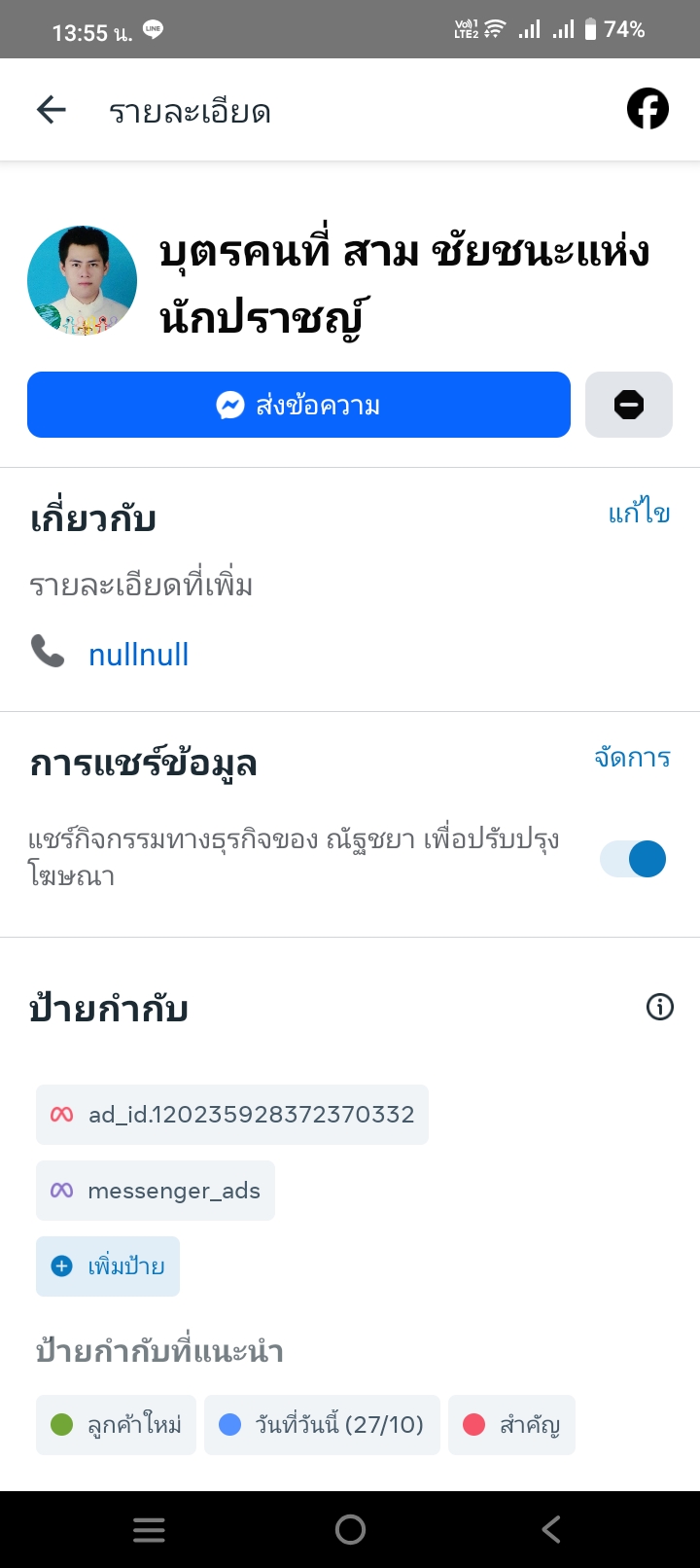The height and width of the screenshot is (1568, 700).
Task: Open the info icon beside ป้ายกำกับ
Action: click(x=660, y=1008)
